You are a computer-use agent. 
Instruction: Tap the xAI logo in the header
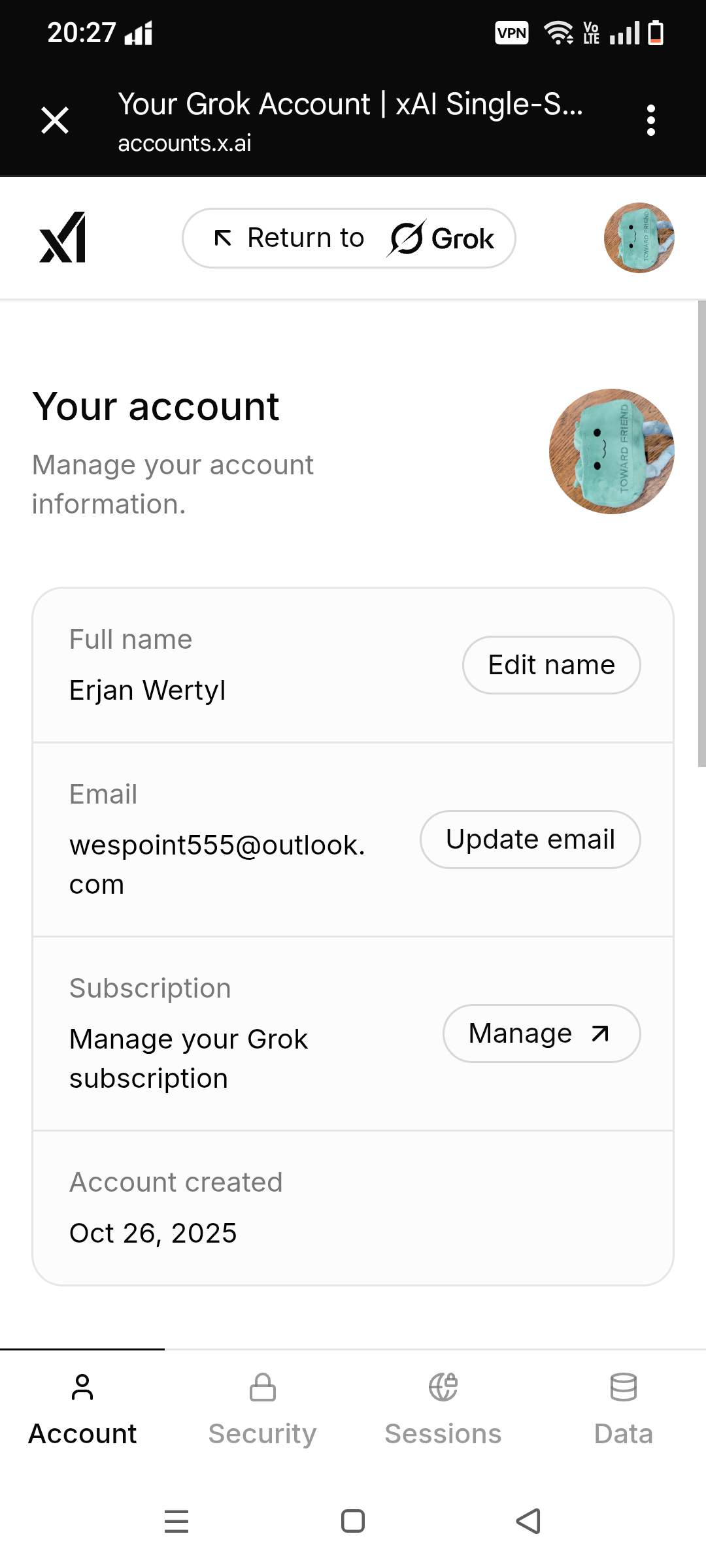63,238
